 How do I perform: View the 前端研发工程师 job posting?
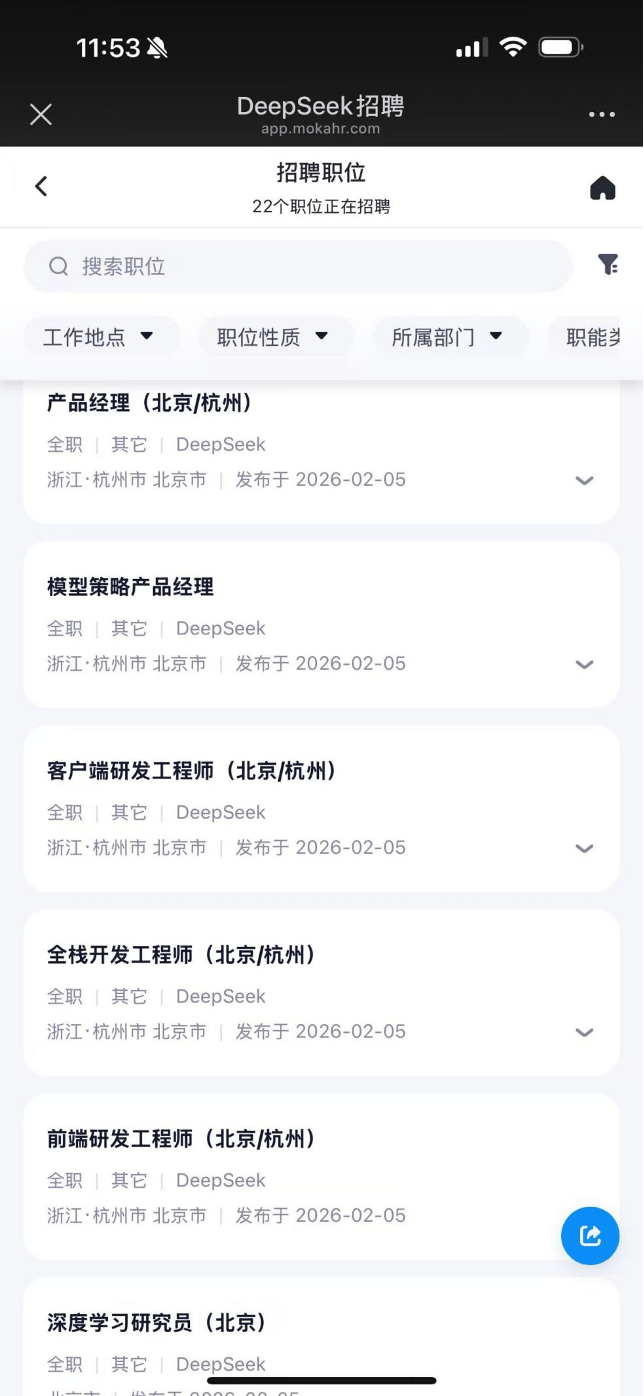coord(182,1139)
